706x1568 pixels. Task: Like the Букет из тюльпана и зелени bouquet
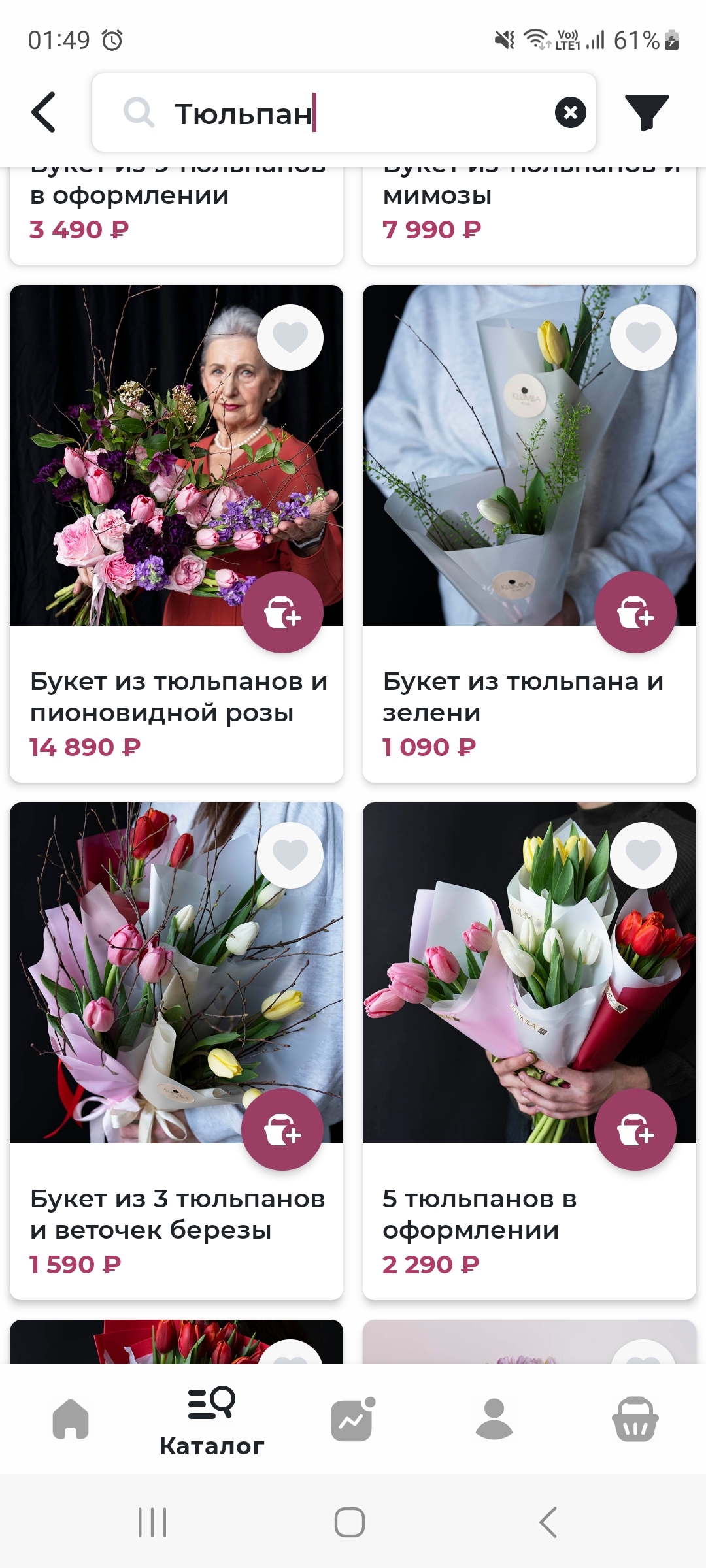click(643, 338)
